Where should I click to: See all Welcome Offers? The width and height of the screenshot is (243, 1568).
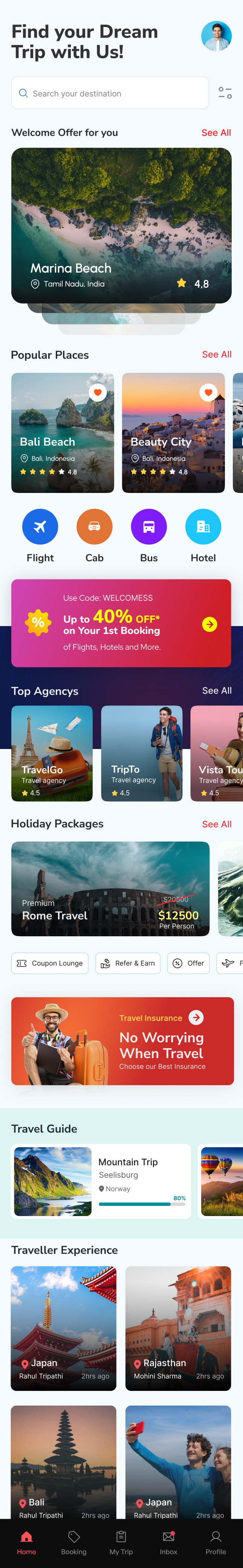[x=216, y=133]
